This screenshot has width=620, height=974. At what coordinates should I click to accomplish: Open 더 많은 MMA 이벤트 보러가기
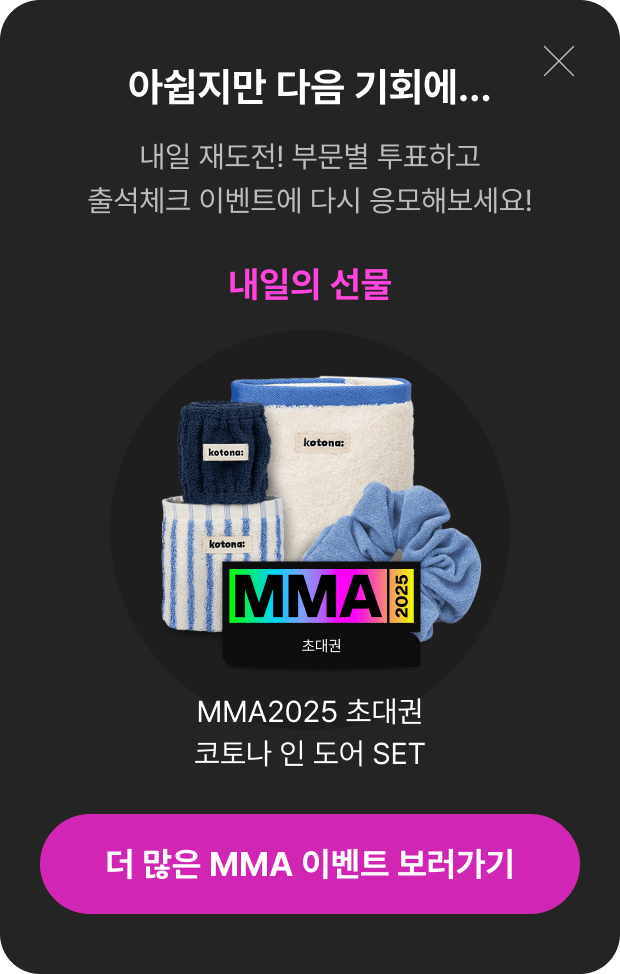[x=310, y=864]
